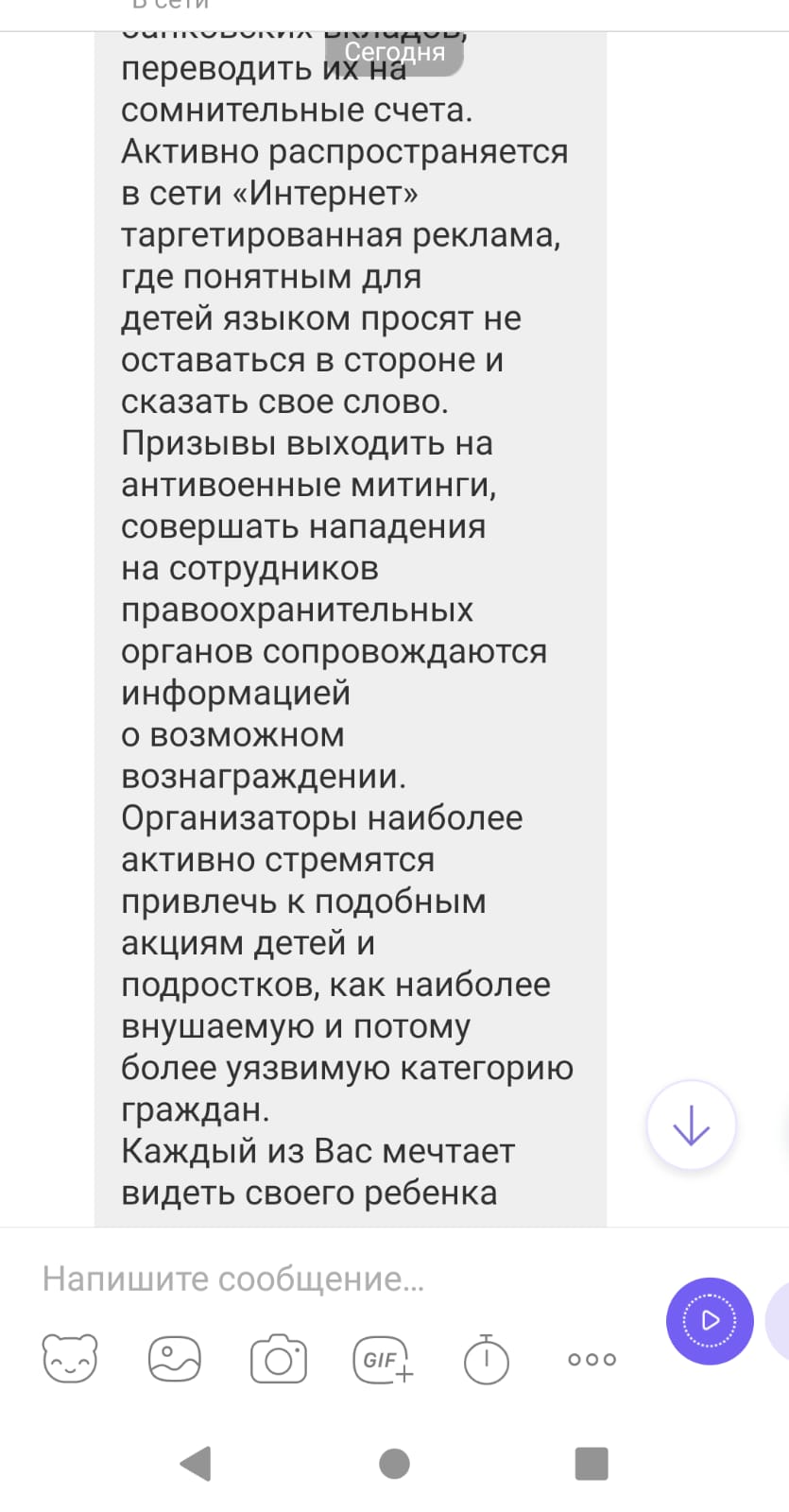Open the sticker picker (bear face icon)
The height and width of the screenshot is (1512, 789).
pos(70,1359)
